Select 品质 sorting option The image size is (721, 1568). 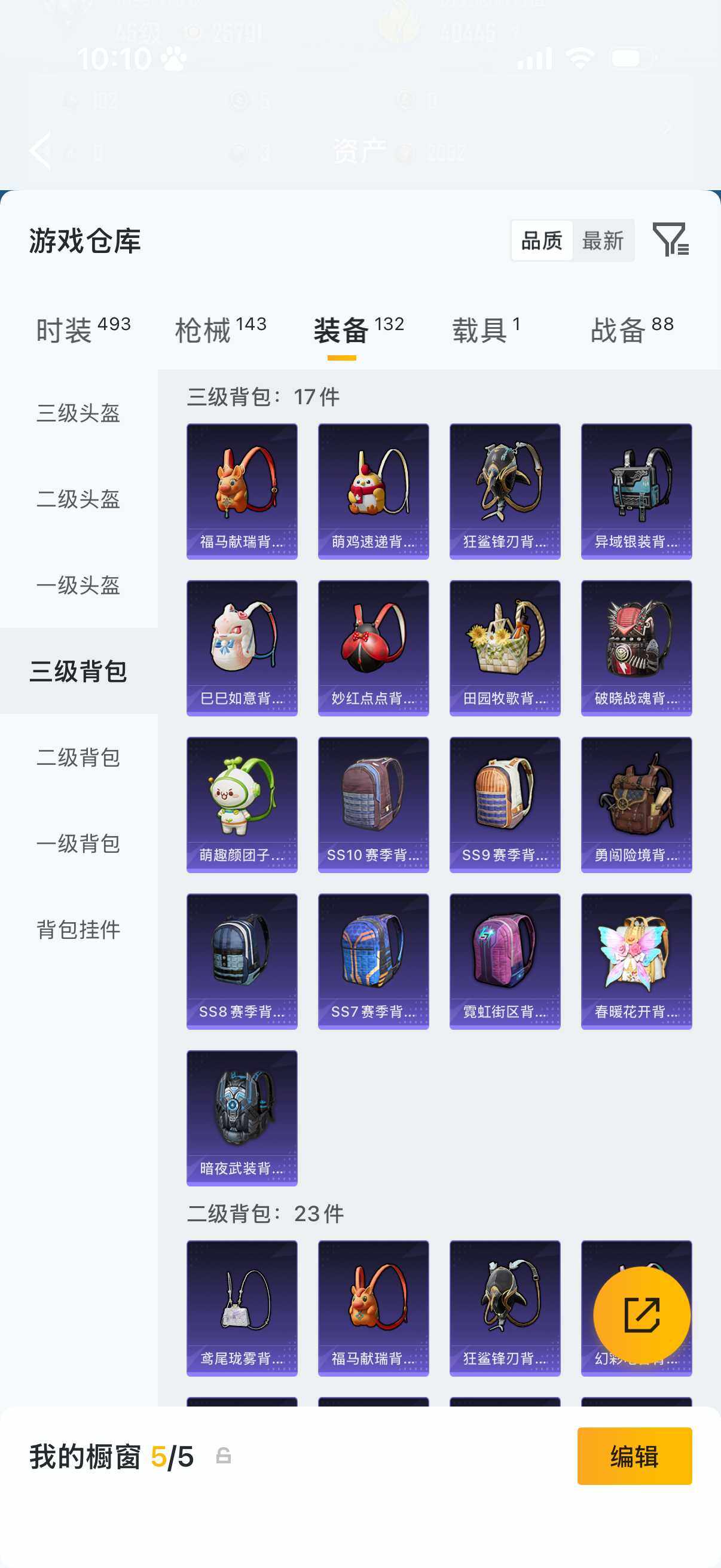point(543,240)
